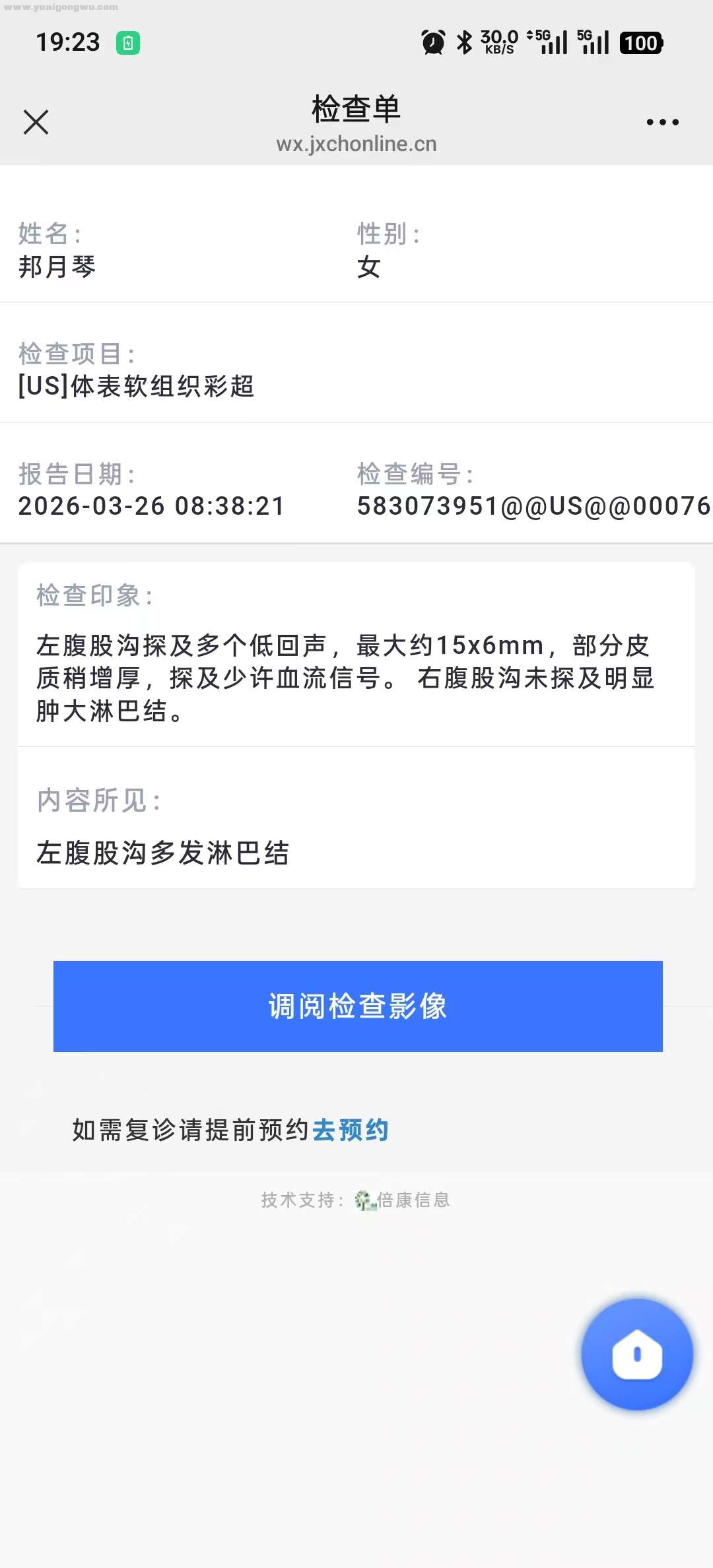Tap the report date 2026-03-26
Screen dimensions: 713x1568
151,507
